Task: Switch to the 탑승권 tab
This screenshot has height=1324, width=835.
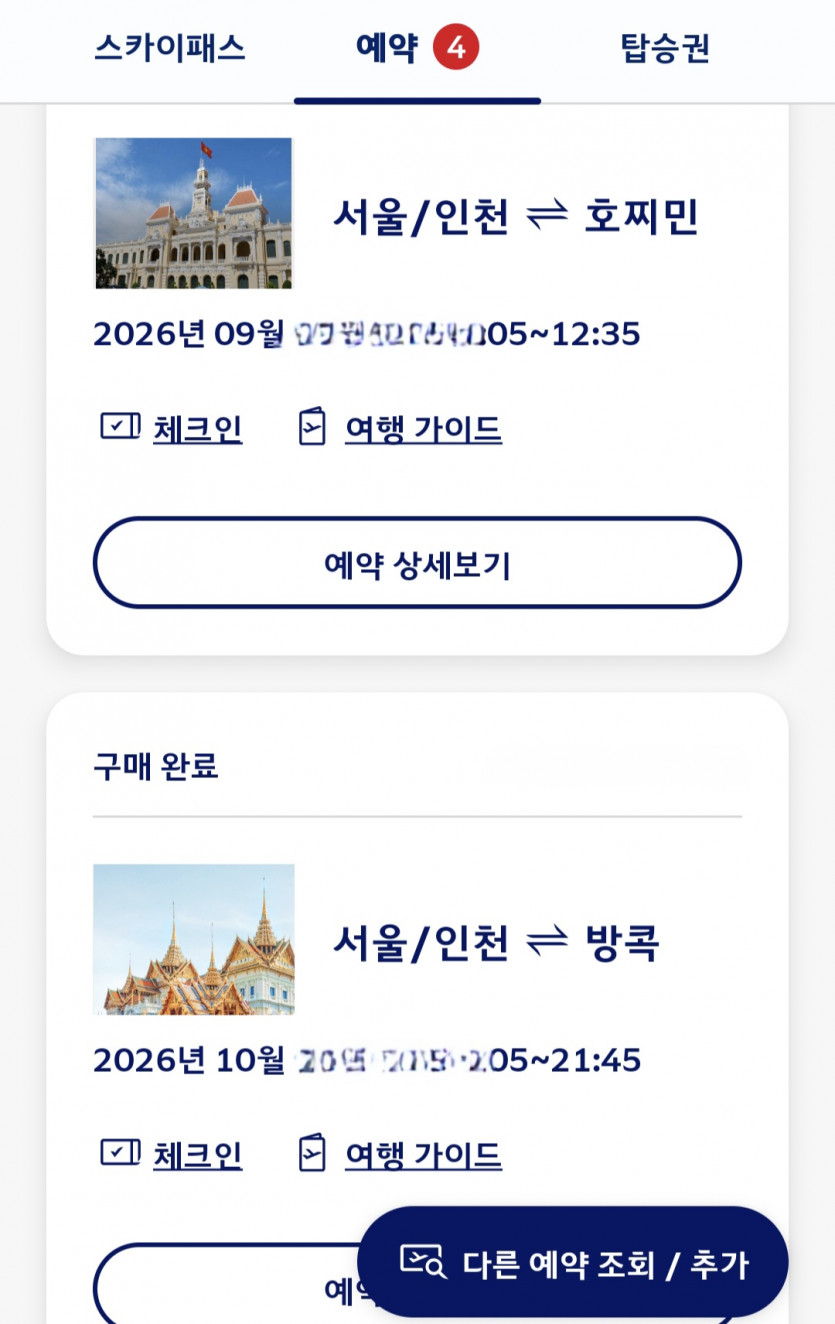Action: 665,48
